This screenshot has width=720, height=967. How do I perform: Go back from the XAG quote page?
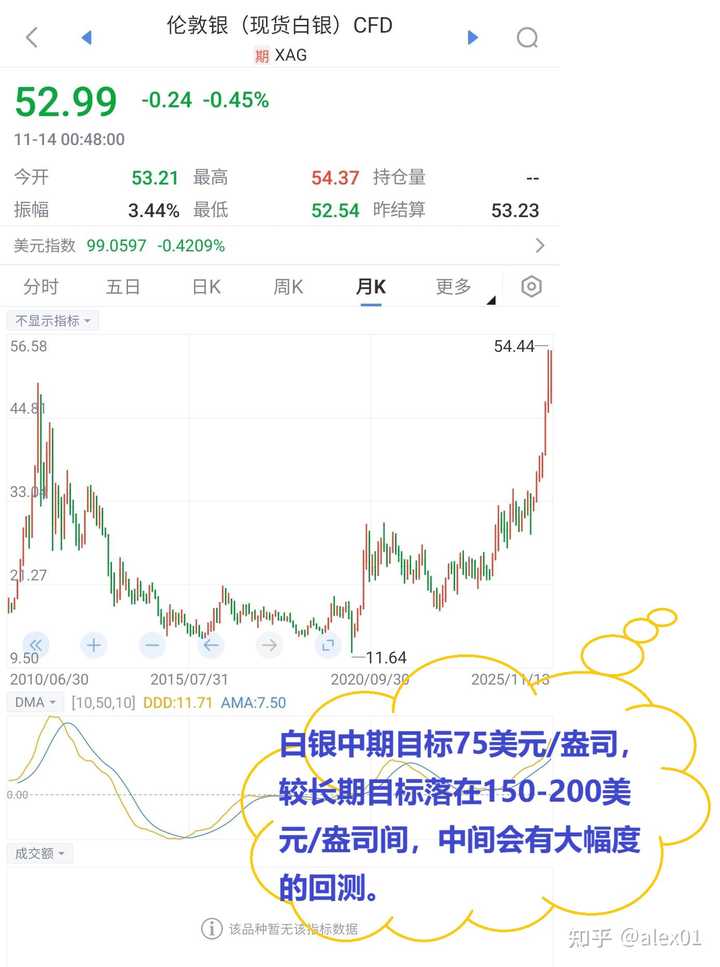32,38
